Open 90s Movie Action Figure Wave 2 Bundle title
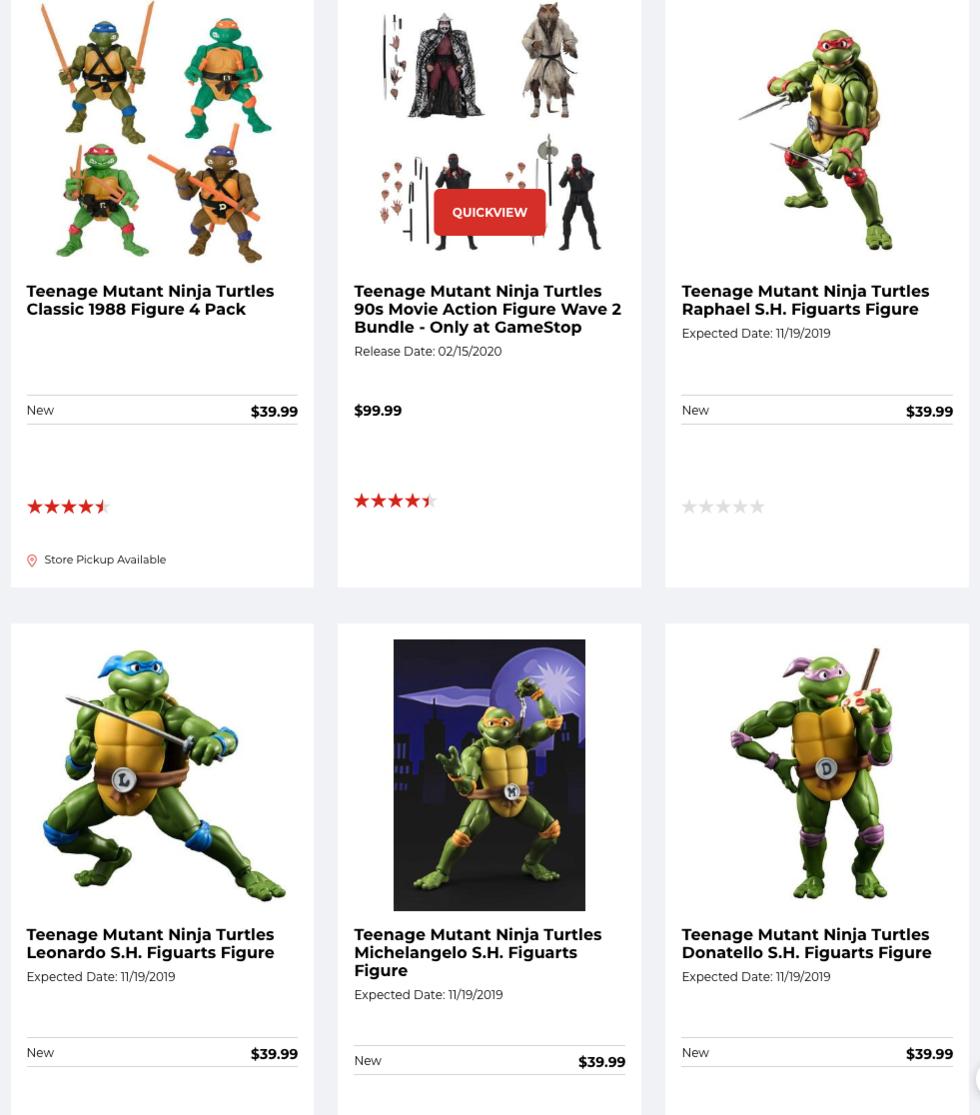 487,309
